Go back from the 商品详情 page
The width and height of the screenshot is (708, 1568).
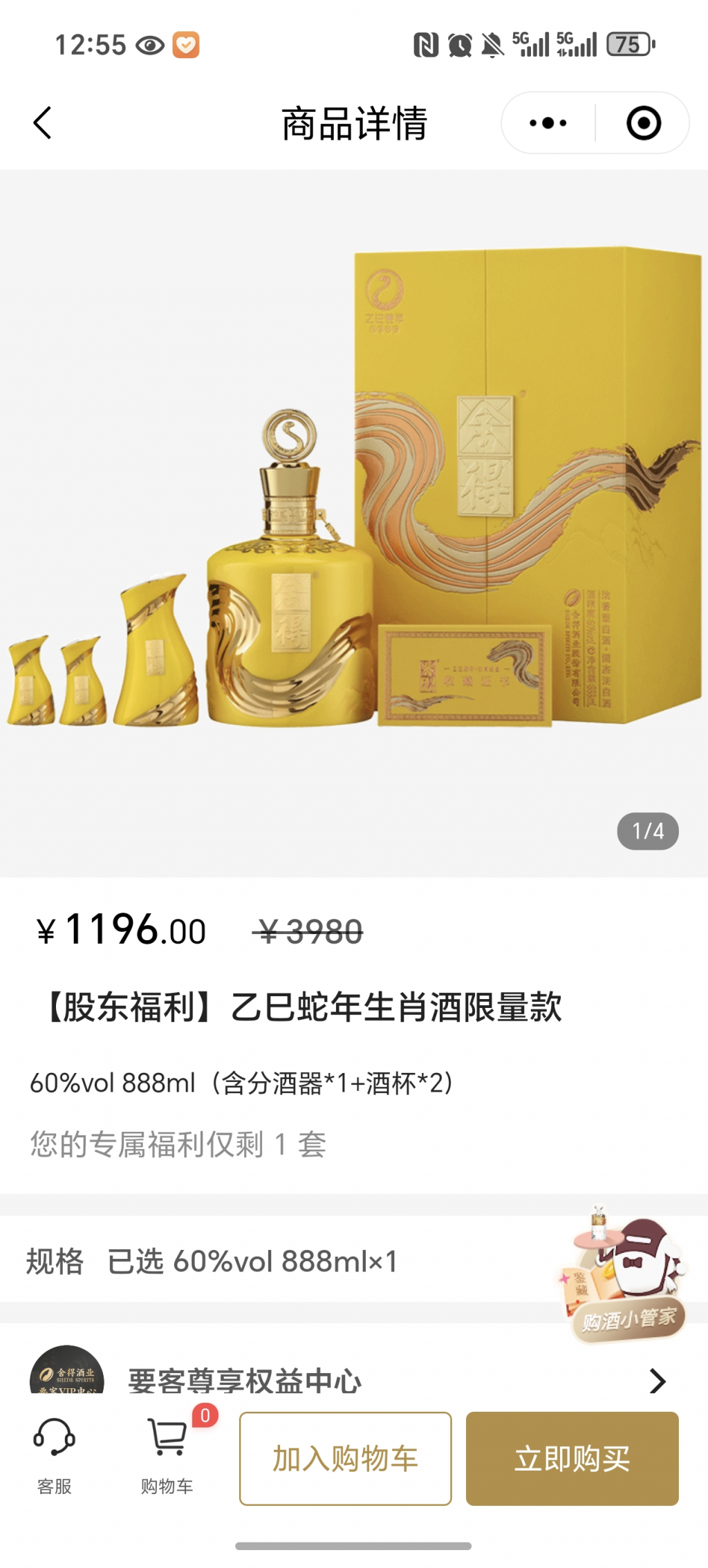pos(43,123)
